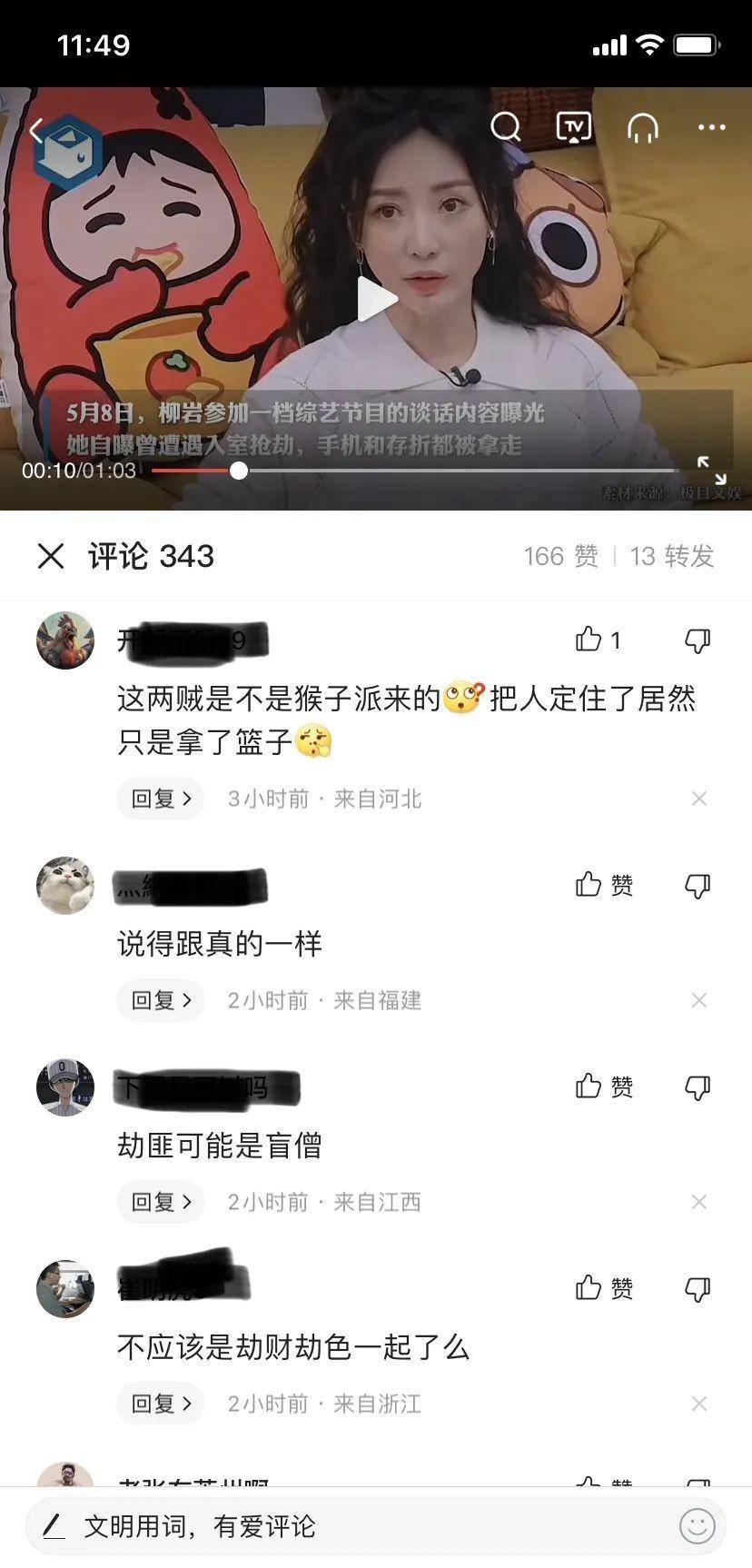752x1568 pixels.
Task: Seek using the video progress bar
Action: pyautogui.click(x=413, y=471)
